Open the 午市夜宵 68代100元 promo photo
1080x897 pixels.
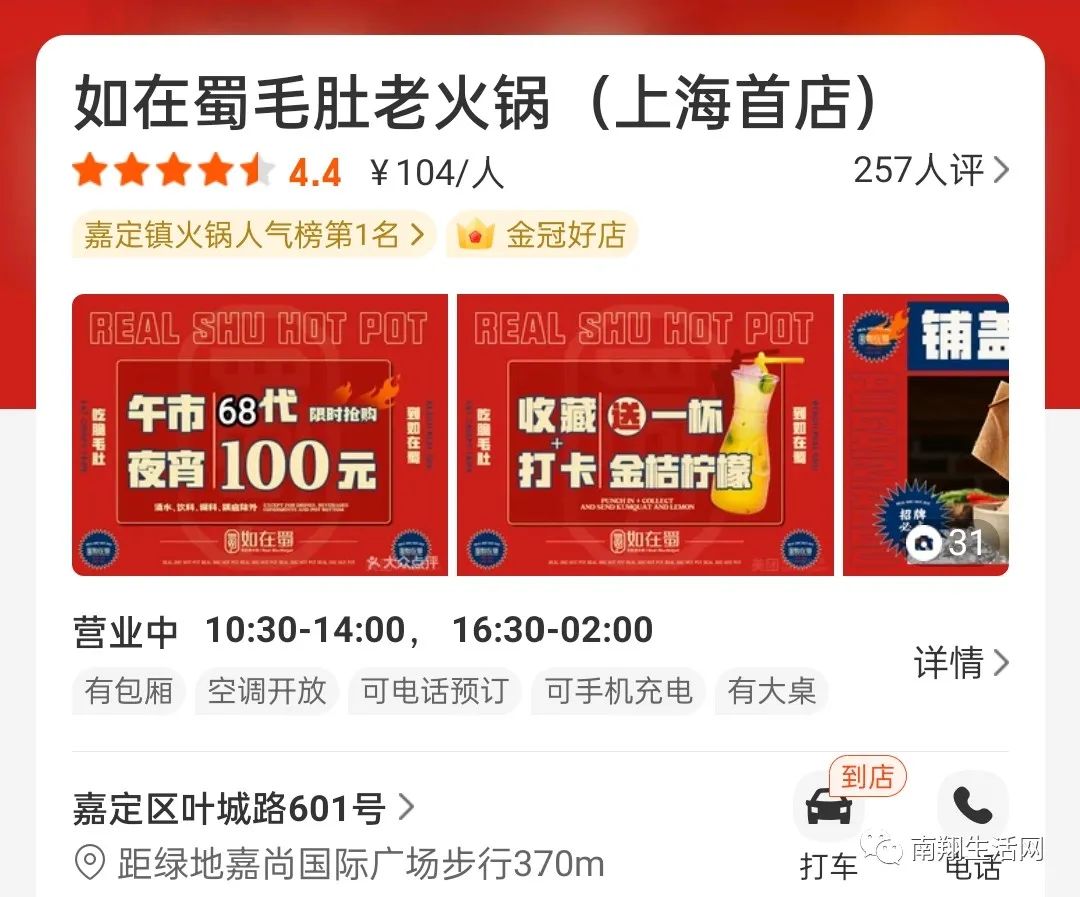[x=260, y=435]
